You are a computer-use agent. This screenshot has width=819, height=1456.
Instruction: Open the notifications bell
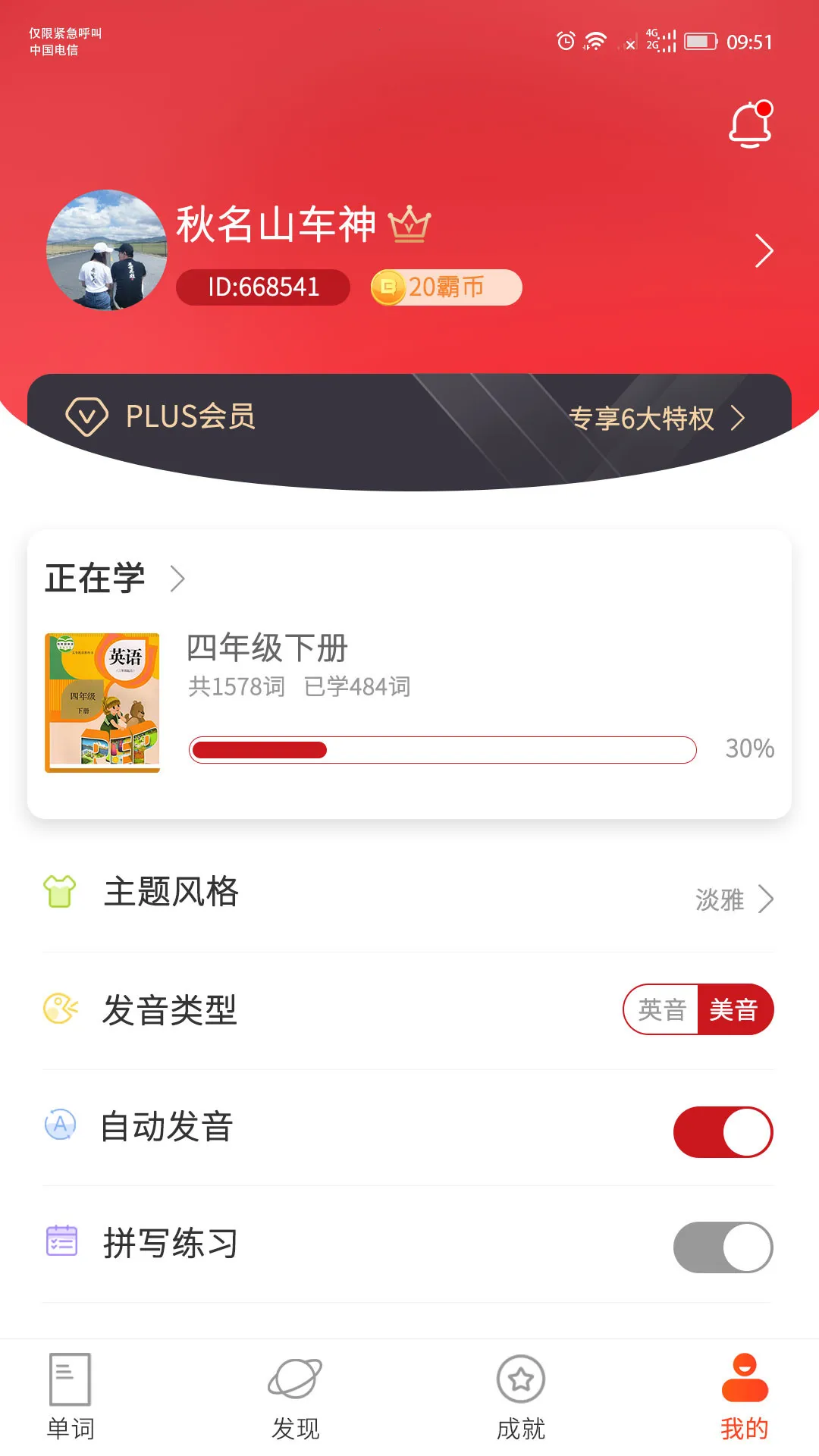tap(751, 124)
